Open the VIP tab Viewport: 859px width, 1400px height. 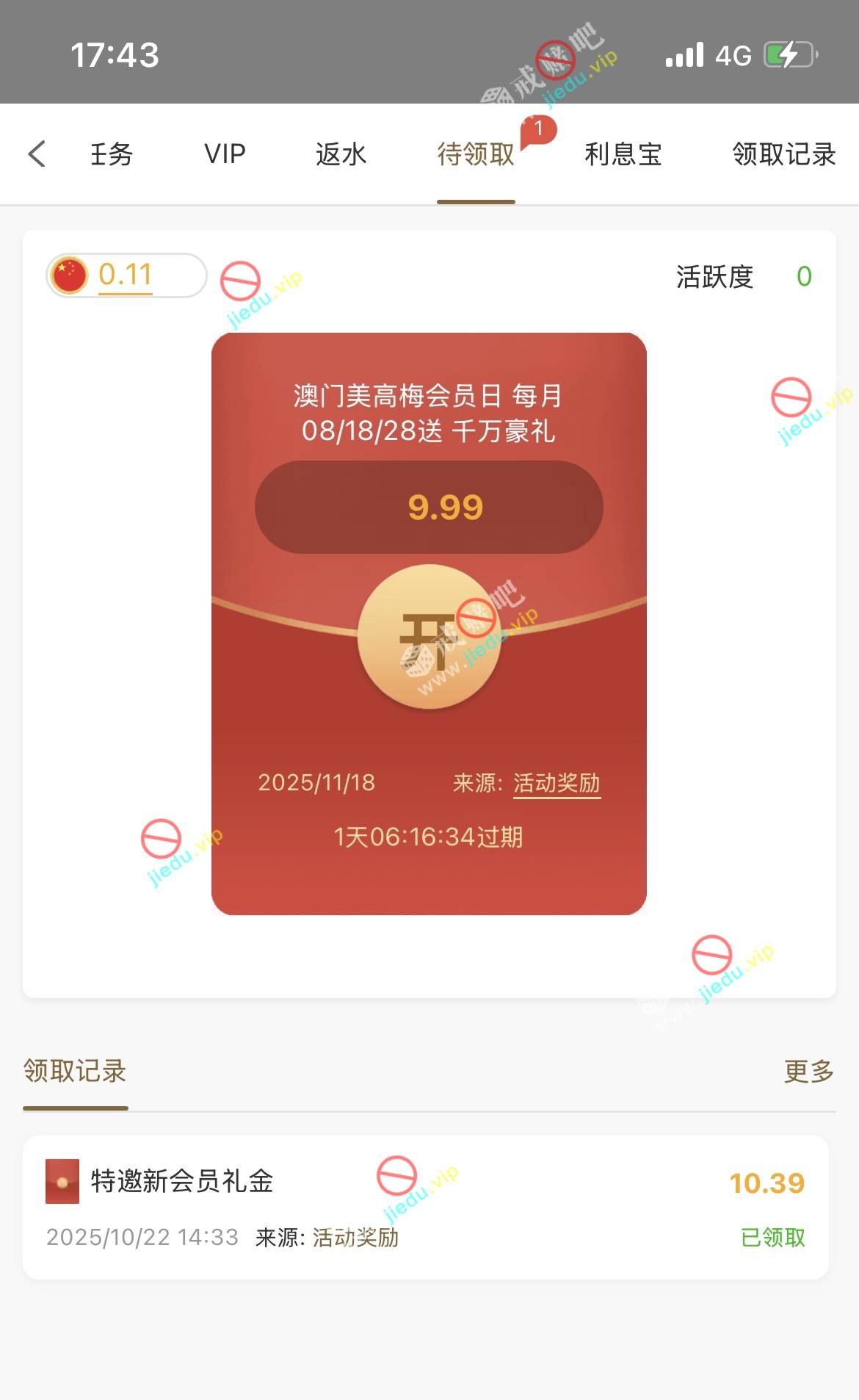pyautogui.click(x=225, y=154)
